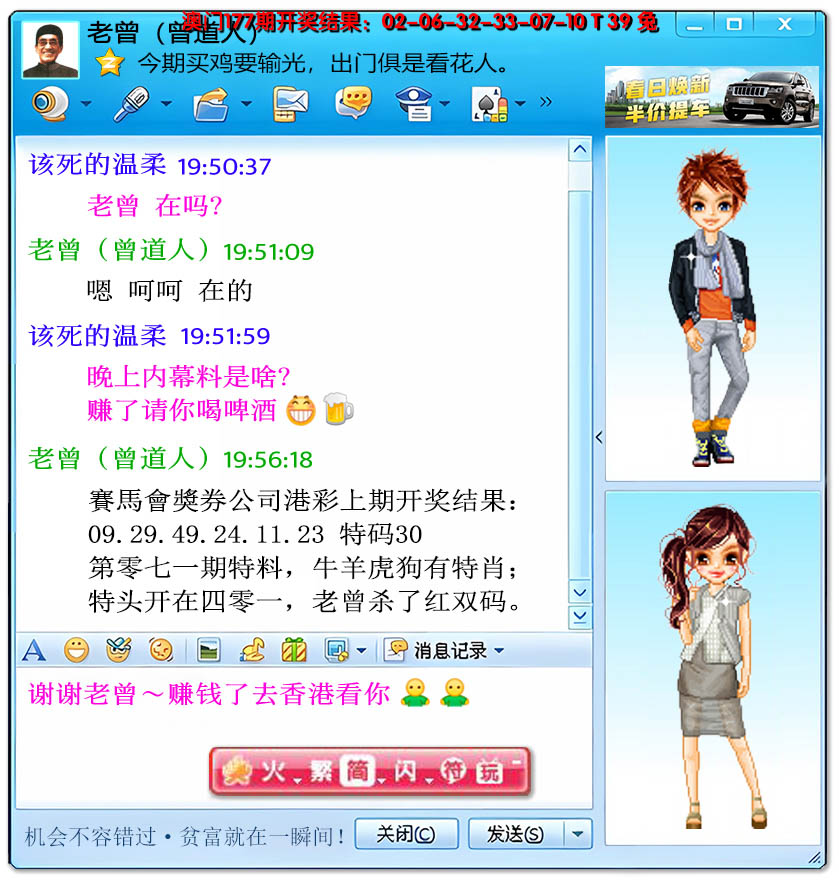Start a video call with the webcam icon

49,103
